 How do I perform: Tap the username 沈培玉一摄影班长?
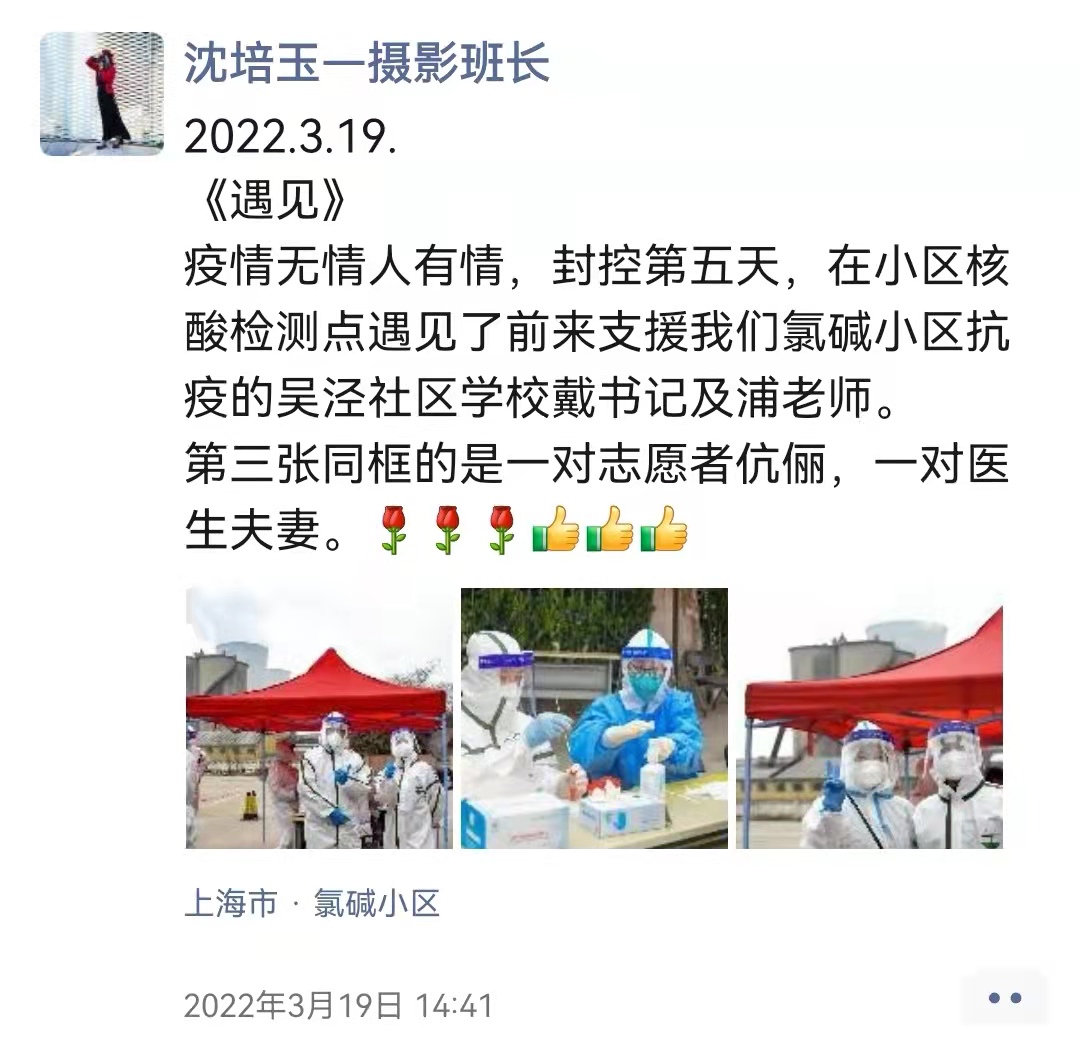click(366, 63)
